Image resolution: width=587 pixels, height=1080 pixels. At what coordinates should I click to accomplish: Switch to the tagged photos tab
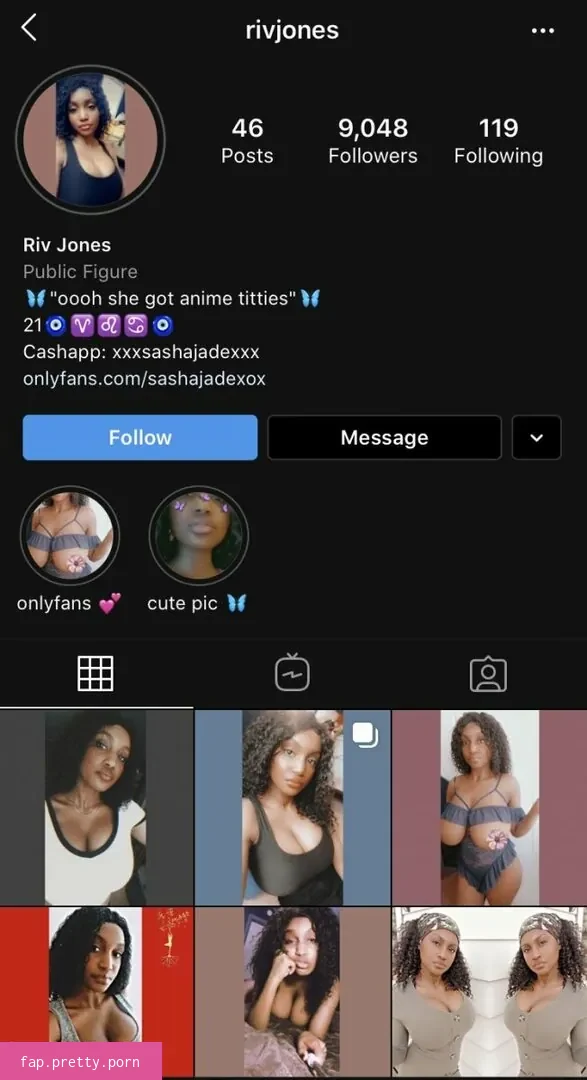point(488,674)
